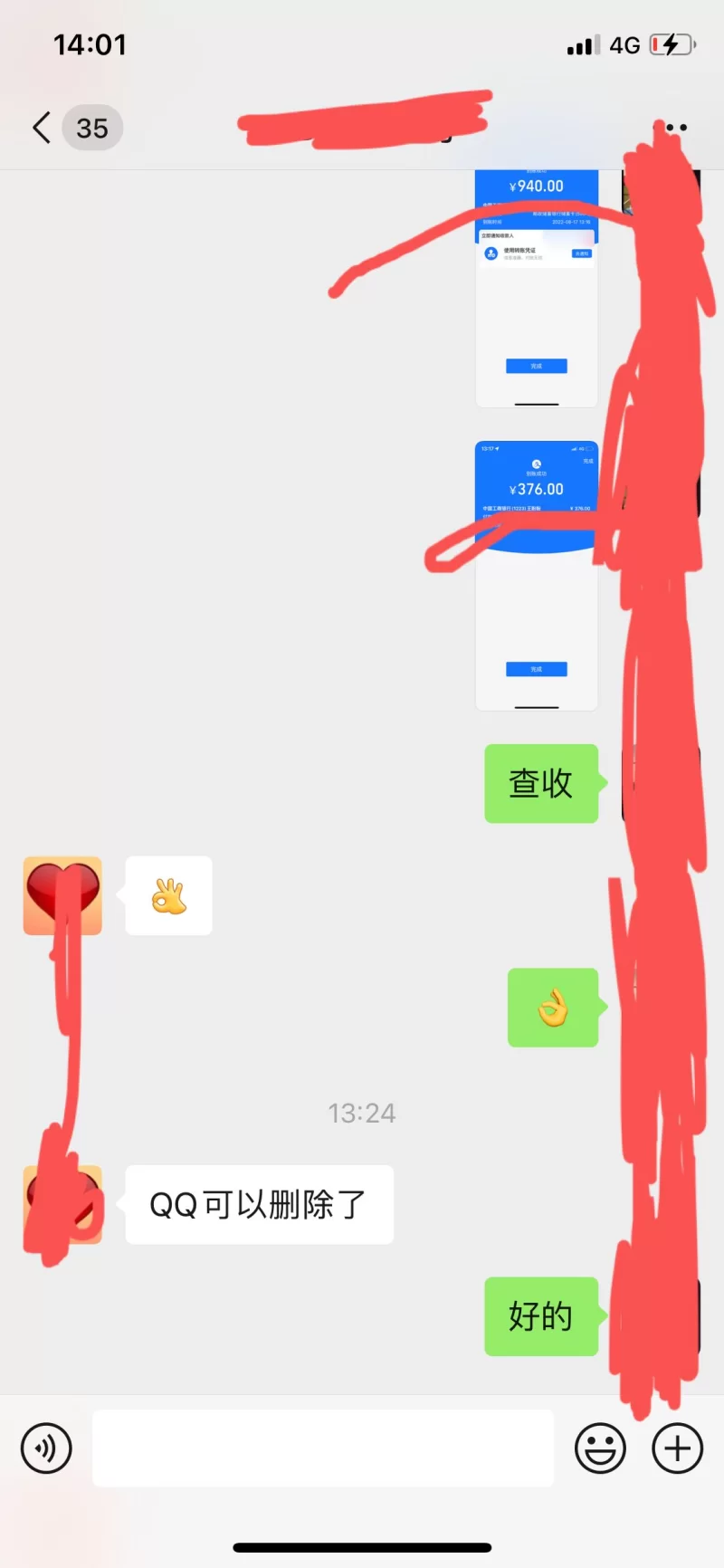Switch to voice message input

pos(46,1448)
